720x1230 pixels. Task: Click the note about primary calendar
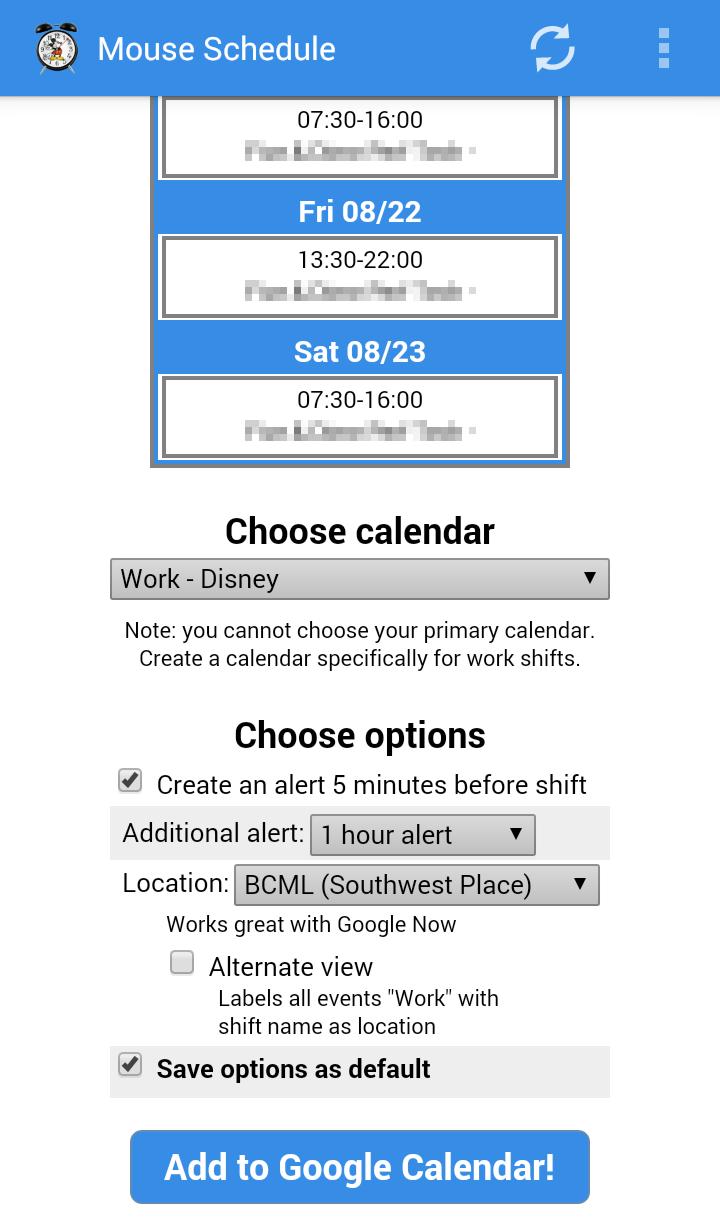point(359,644)
